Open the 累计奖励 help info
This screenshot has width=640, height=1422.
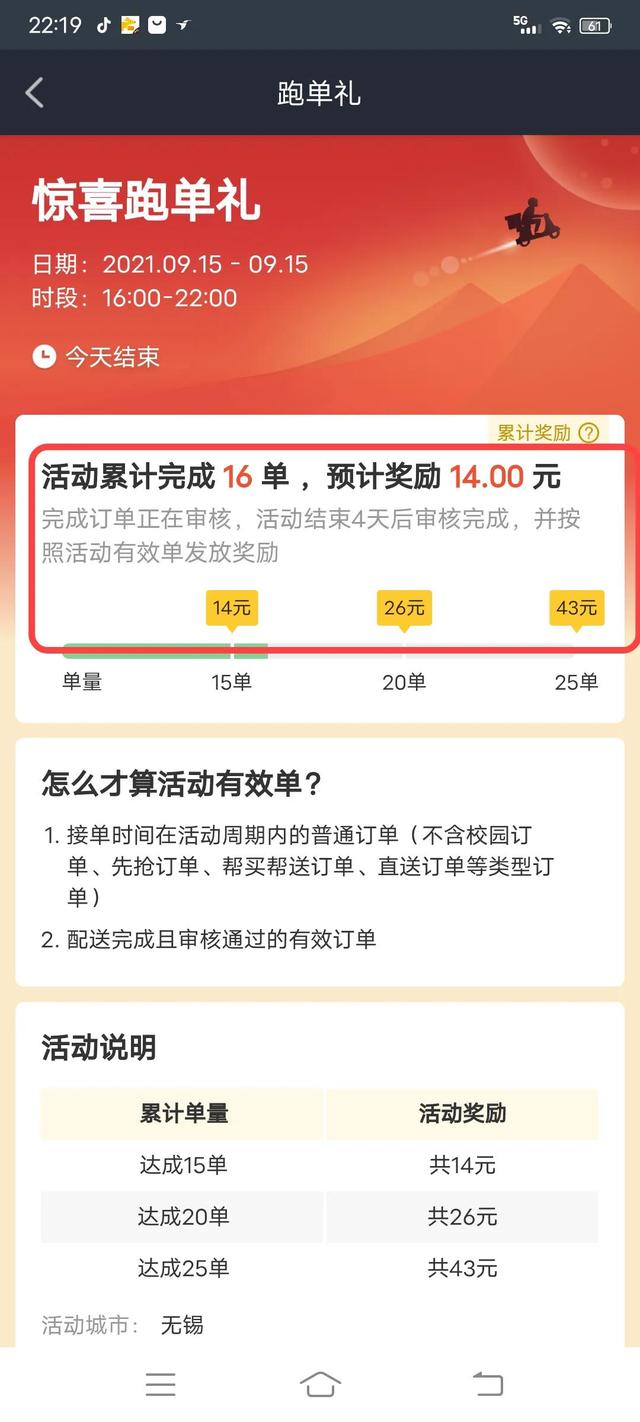[x=588, y=433]
